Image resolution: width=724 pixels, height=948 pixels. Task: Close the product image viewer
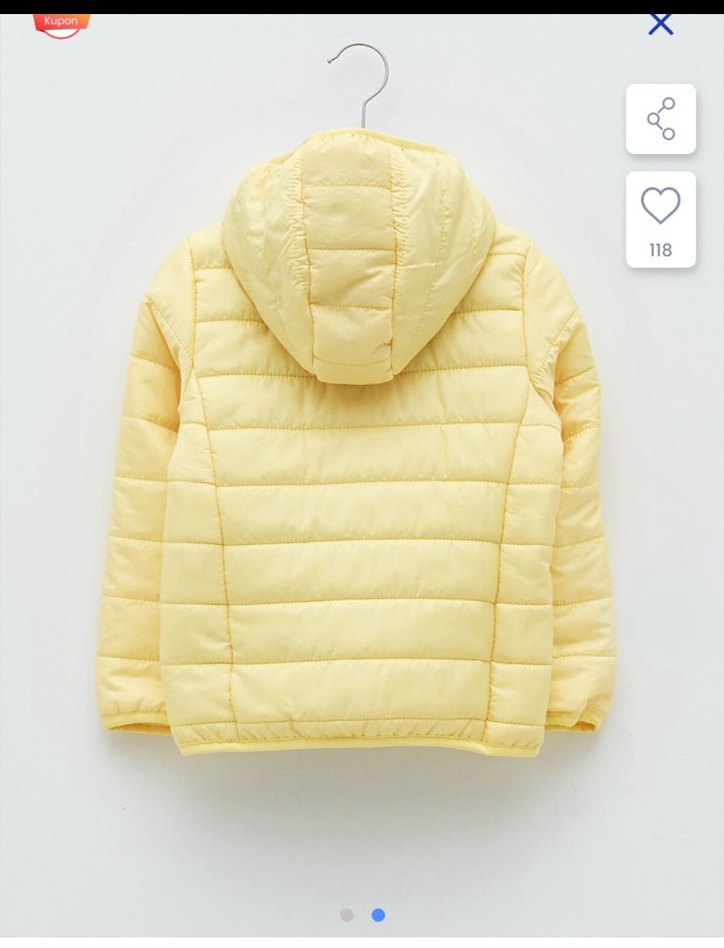pyautogui.click(x=660, y=23)
